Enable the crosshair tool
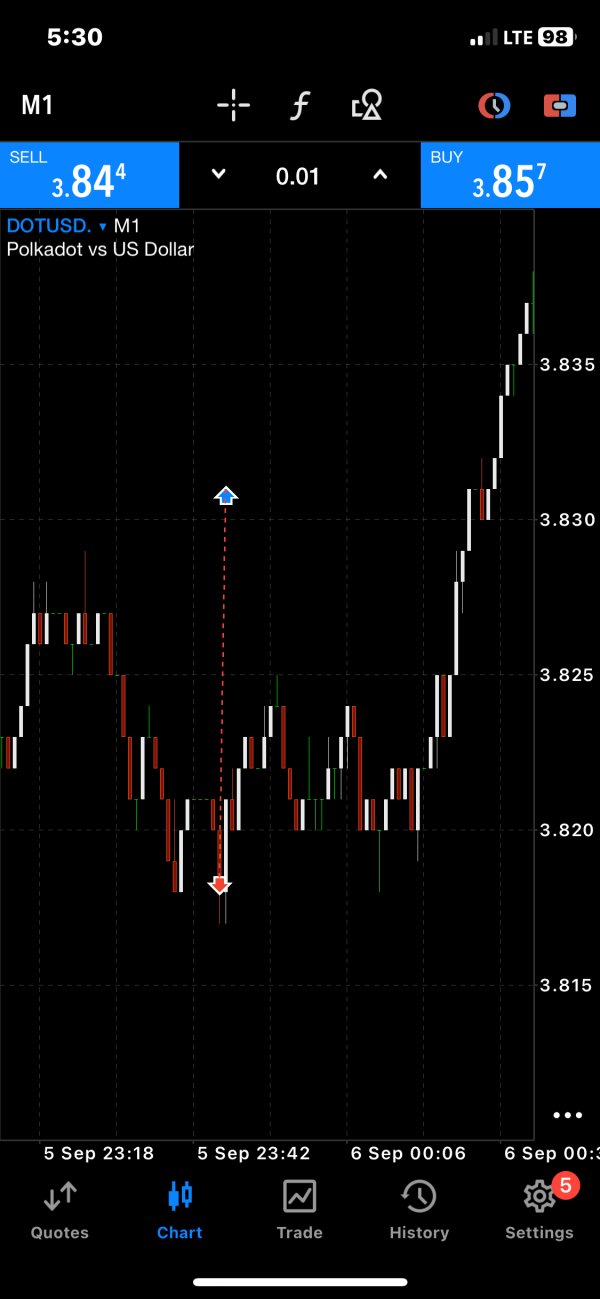Screen dimensions: 600x1299 (233, 105)
